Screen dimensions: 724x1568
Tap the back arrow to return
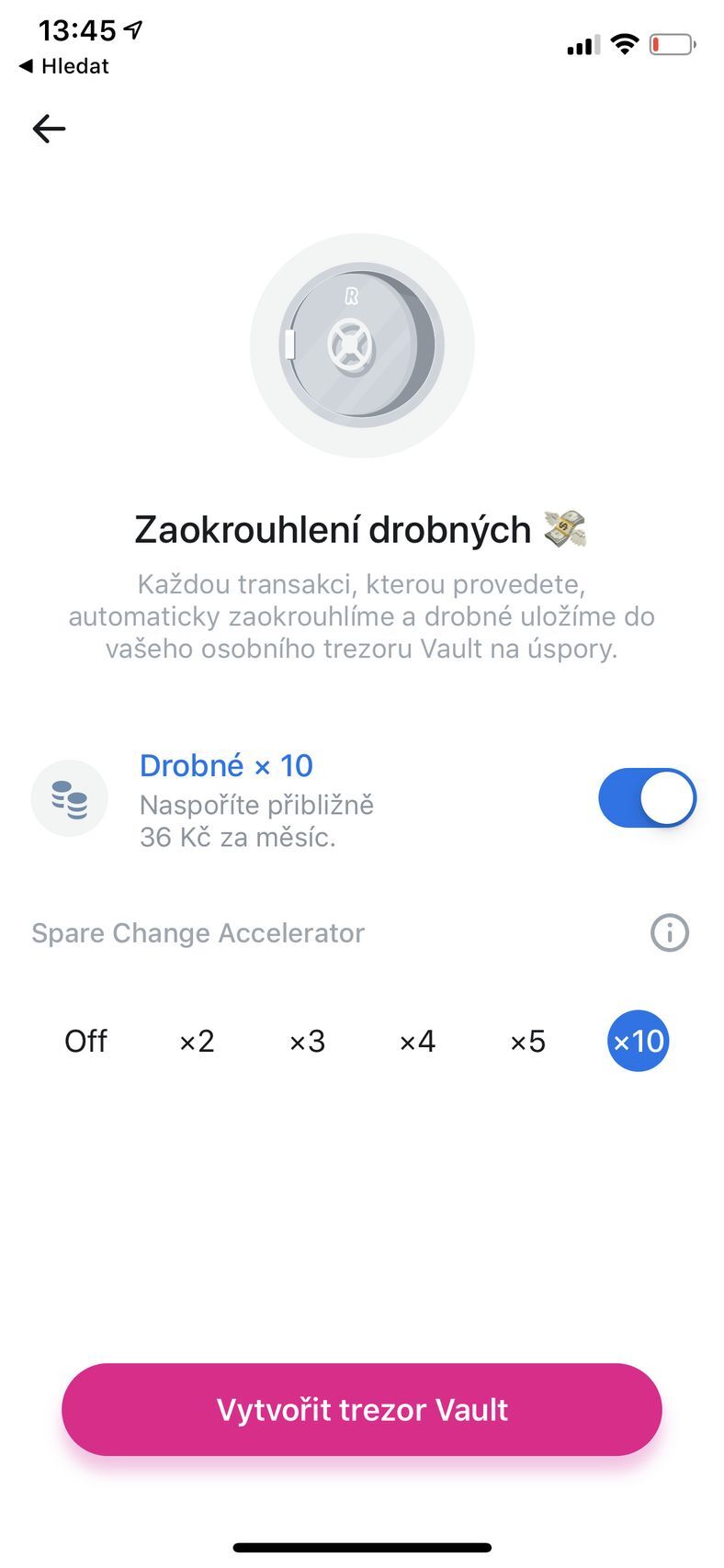(49, 129)
